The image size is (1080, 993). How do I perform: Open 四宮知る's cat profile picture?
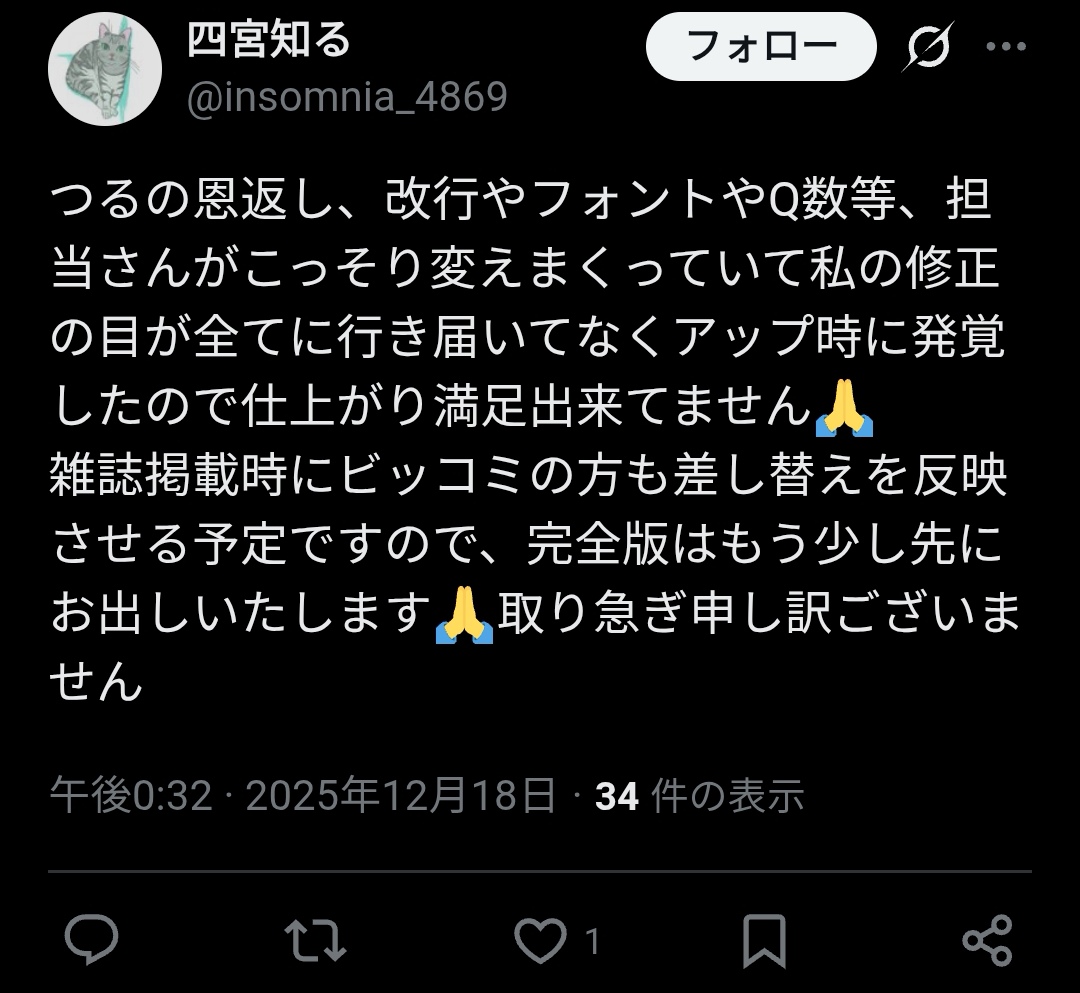pyautogui.click(x=105, y=68)
